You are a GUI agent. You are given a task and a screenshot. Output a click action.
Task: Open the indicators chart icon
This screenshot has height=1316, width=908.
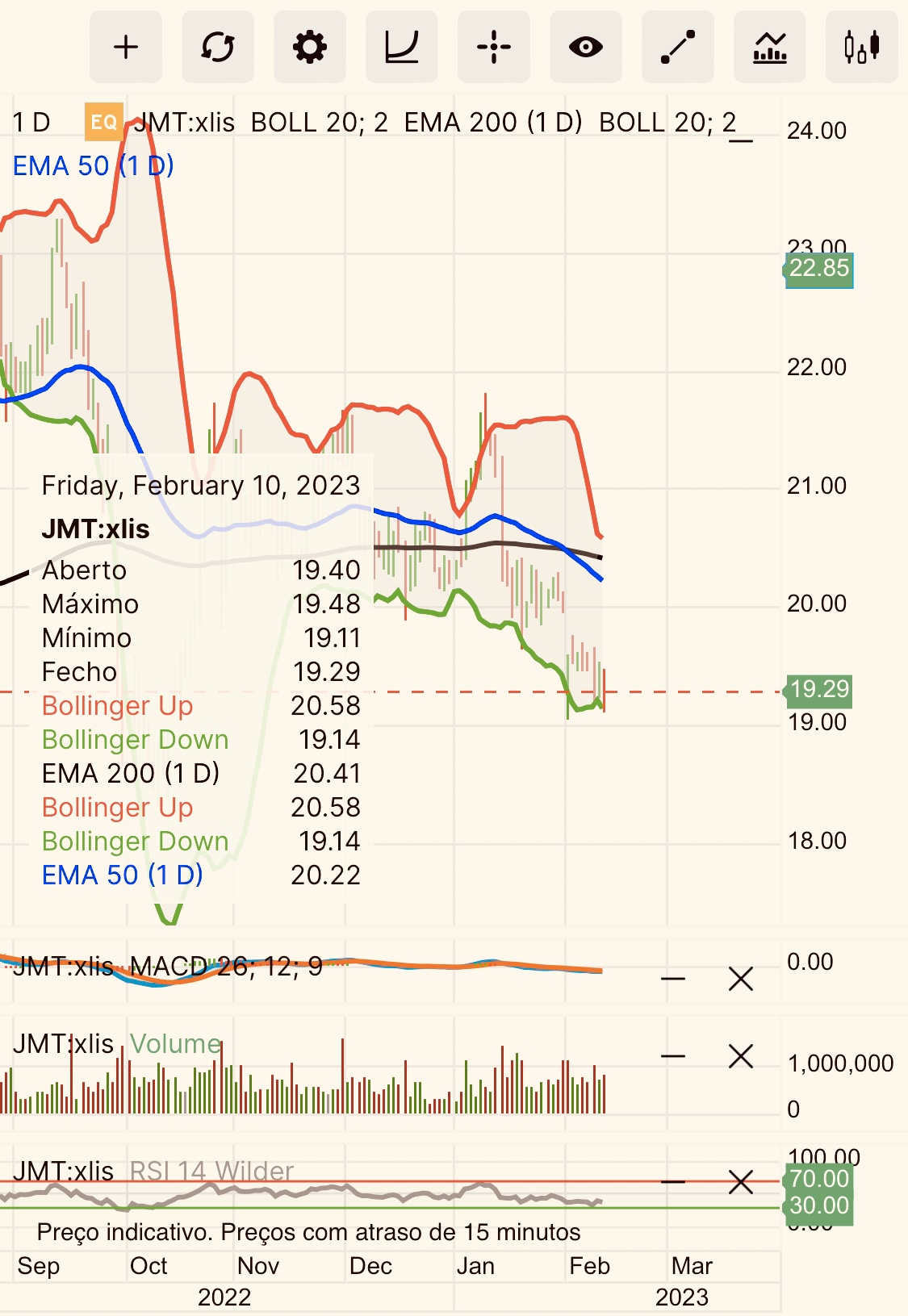pos(770,48)
